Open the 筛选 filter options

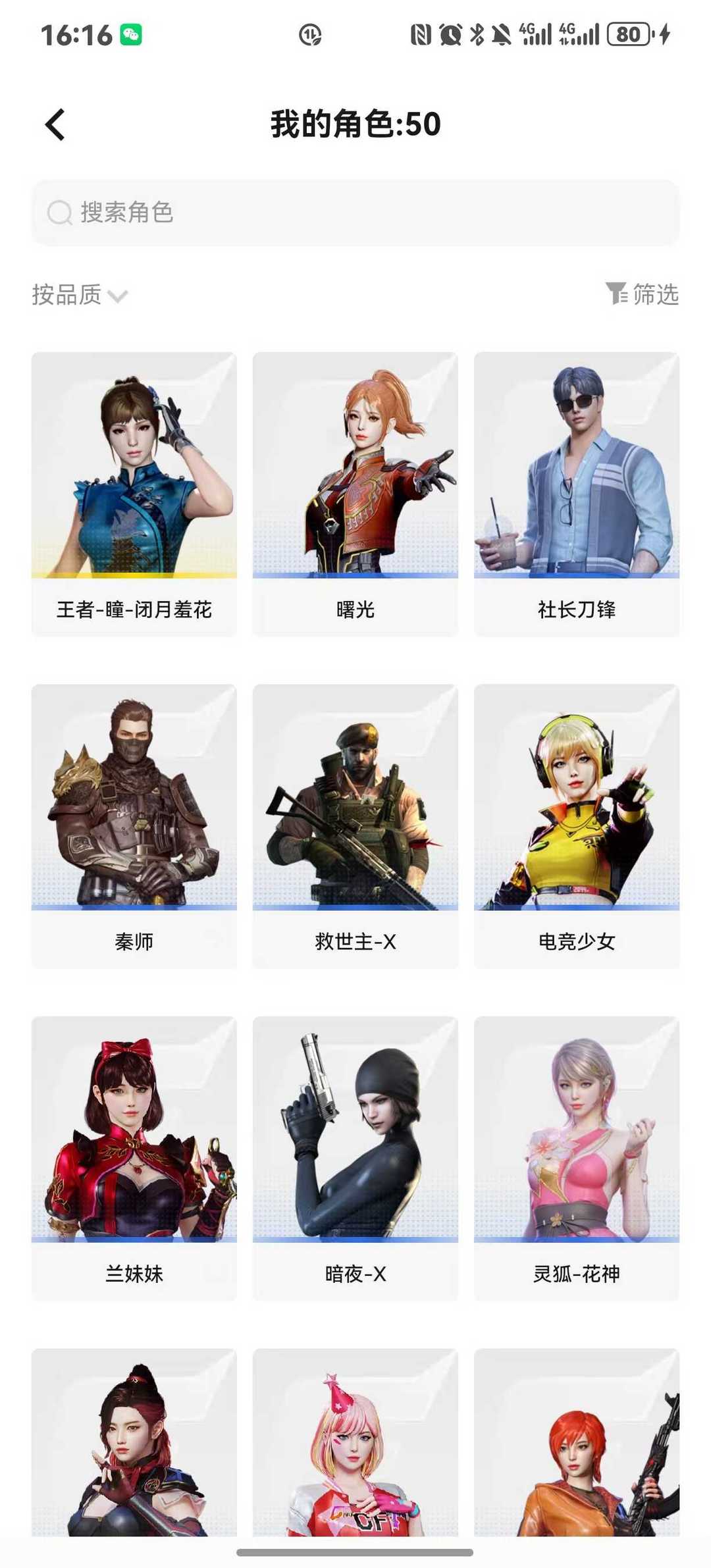643,294
